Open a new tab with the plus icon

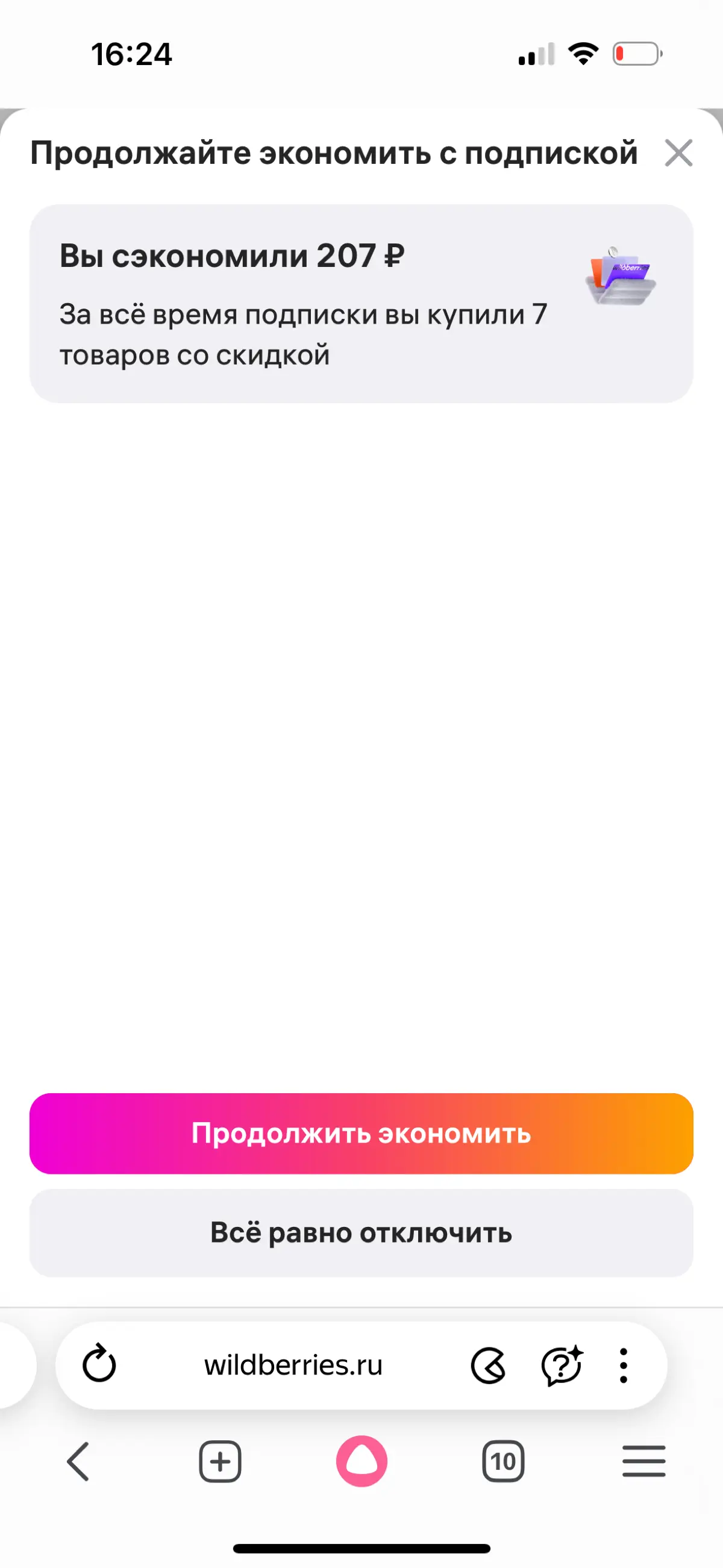click(220, 1461)
